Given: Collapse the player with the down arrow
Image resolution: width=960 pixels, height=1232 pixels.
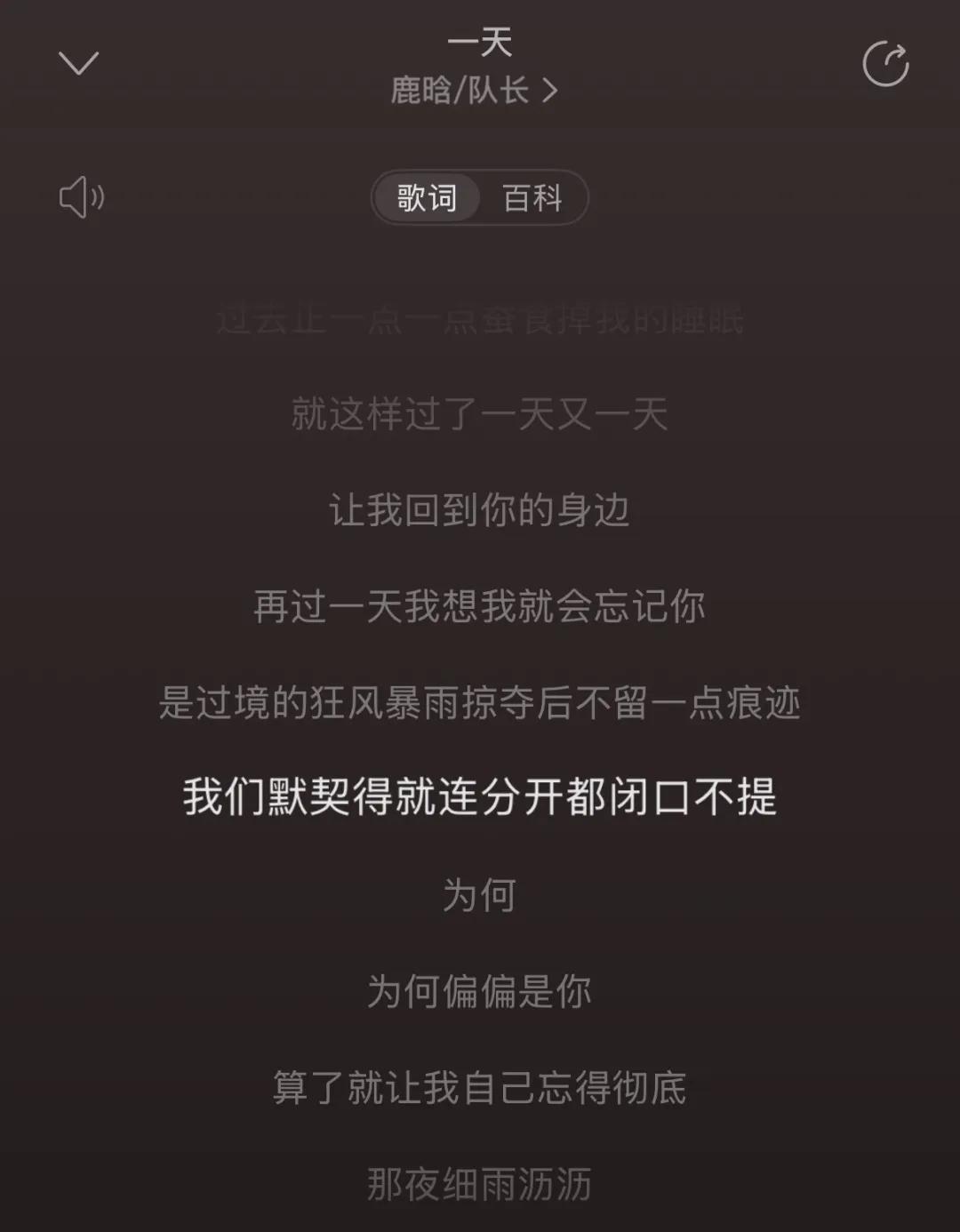Looking at the screenshot, I should pos(78,63).
